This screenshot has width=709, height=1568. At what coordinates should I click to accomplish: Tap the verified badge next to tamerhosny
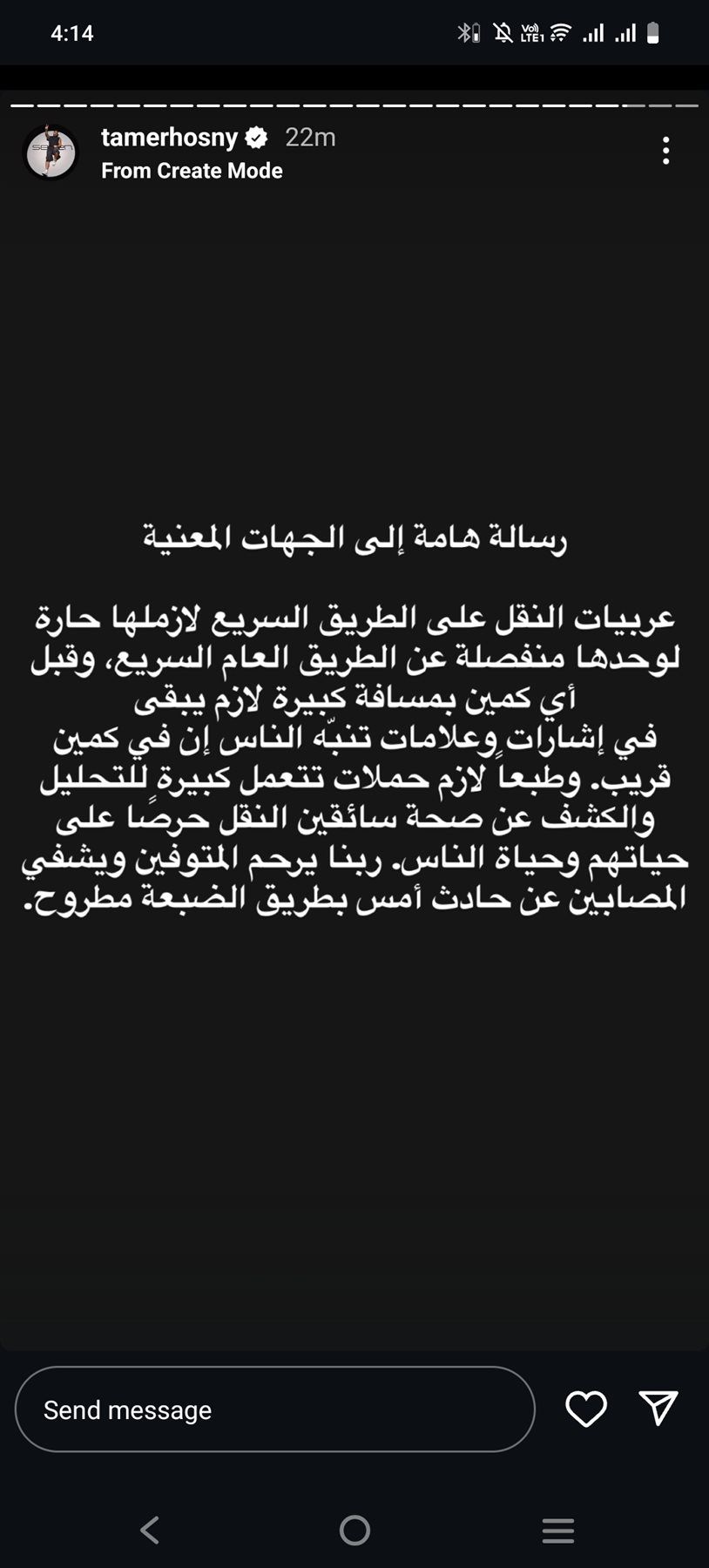(x=255, y=137)
